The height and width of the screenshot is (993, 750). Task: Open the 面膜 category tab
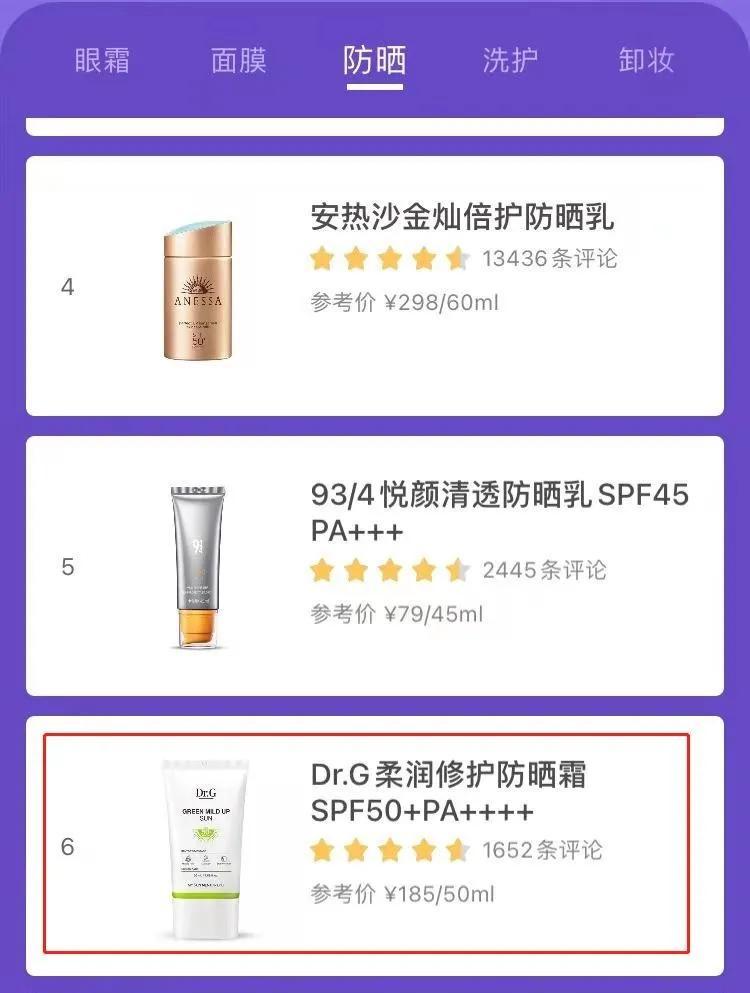pyautogui.click(x=237, y=59)
